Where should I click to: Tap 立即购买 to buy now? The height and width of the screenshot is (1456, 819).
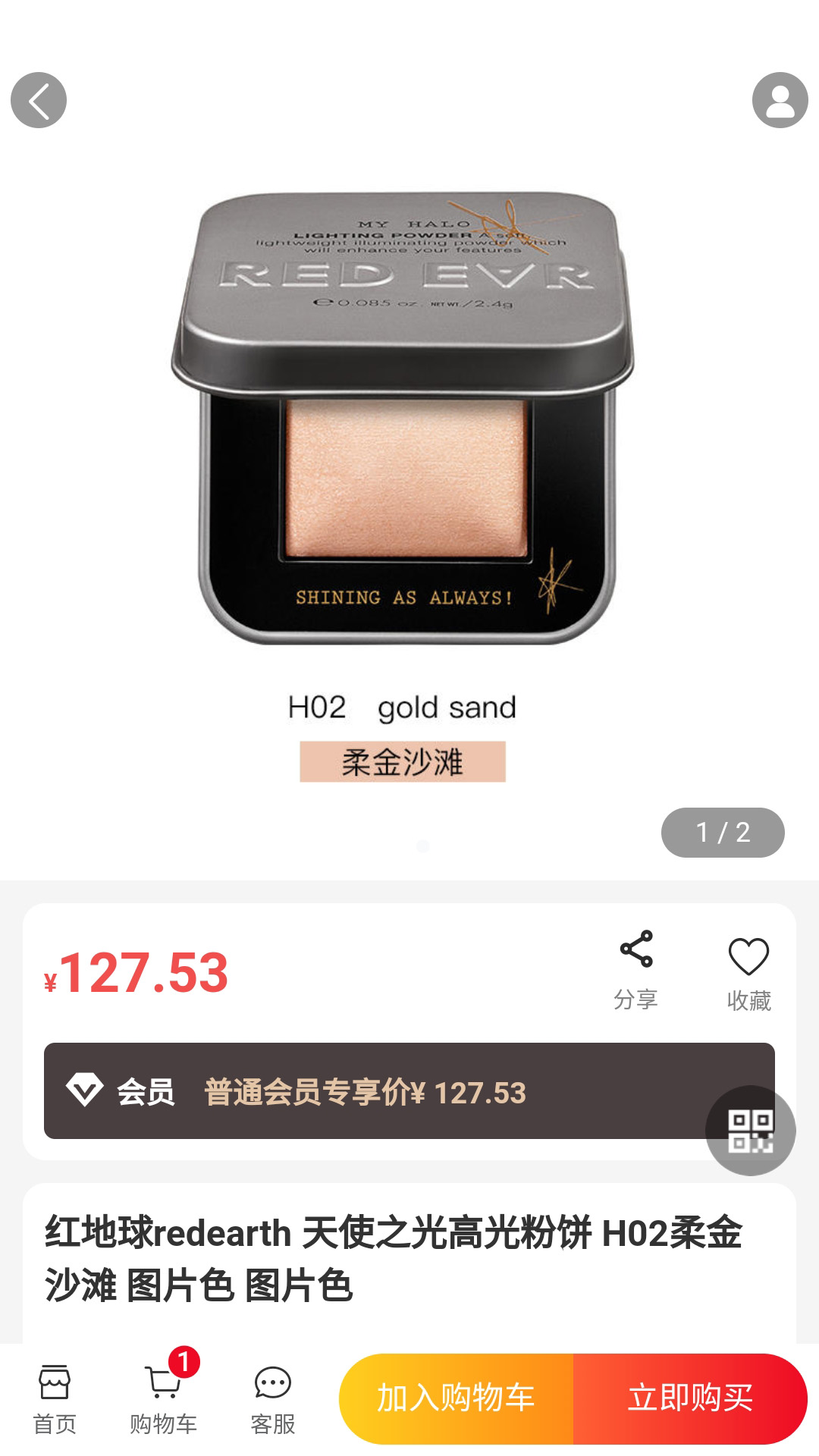[x=690, y=1398]
